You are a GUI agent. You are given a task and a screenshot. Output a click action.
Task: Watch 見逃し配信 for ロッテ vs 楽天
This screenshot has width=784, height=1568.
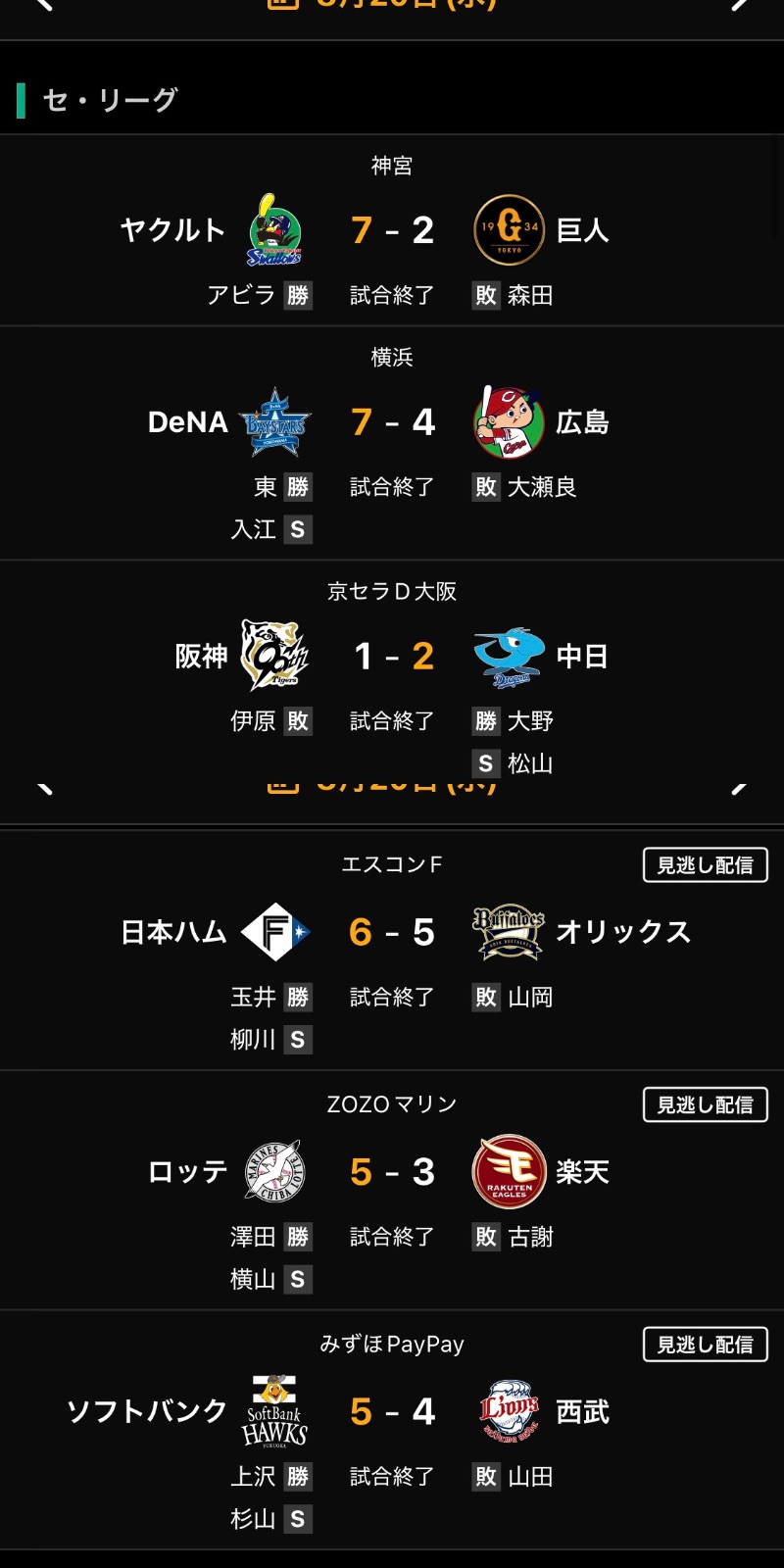point(705,1105)
